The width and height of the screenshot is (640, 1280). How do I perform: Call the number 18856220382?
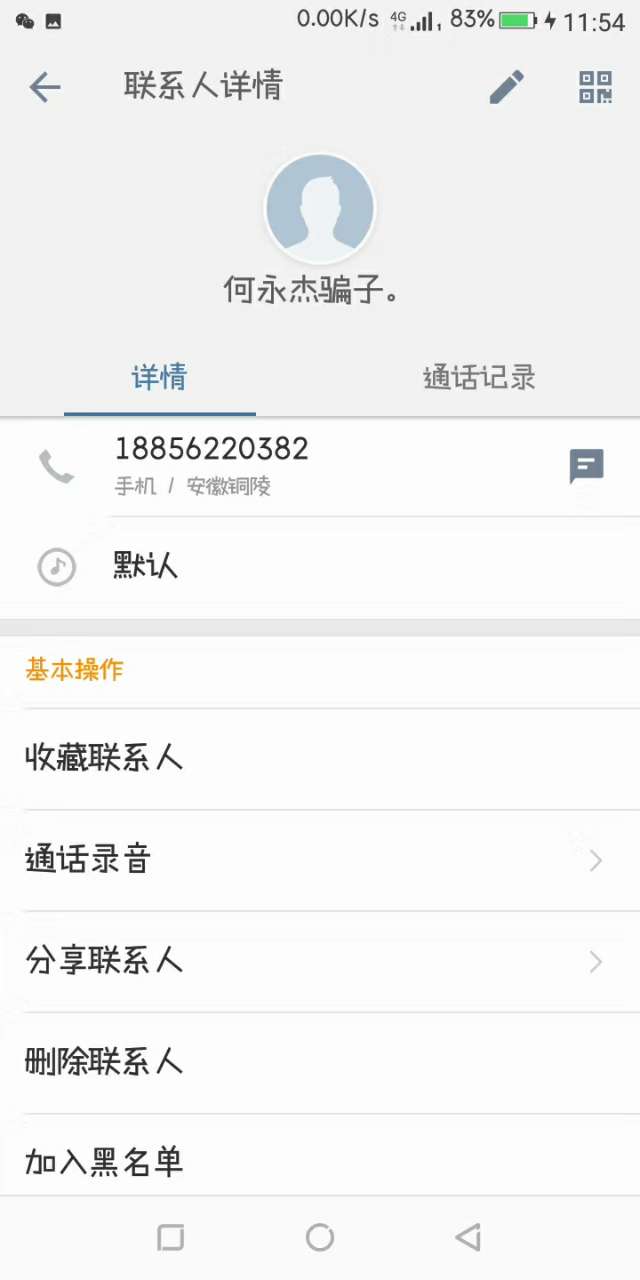coord(210,465)
